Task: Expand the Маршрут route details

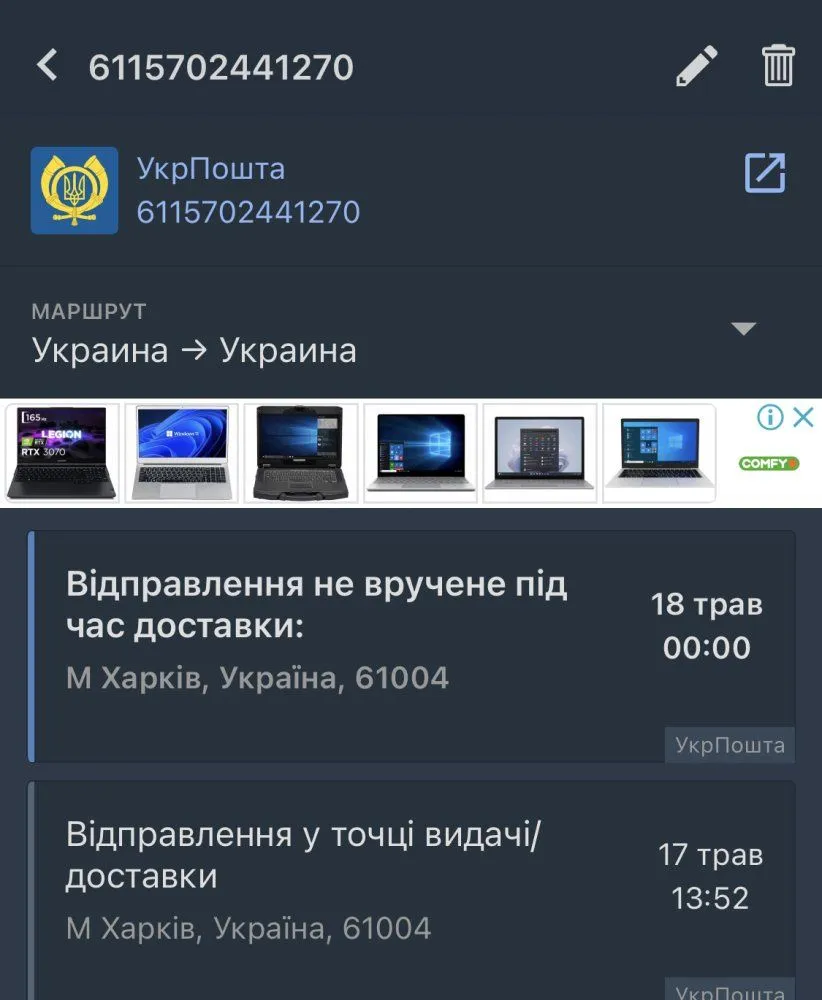Action: (743, 329)
